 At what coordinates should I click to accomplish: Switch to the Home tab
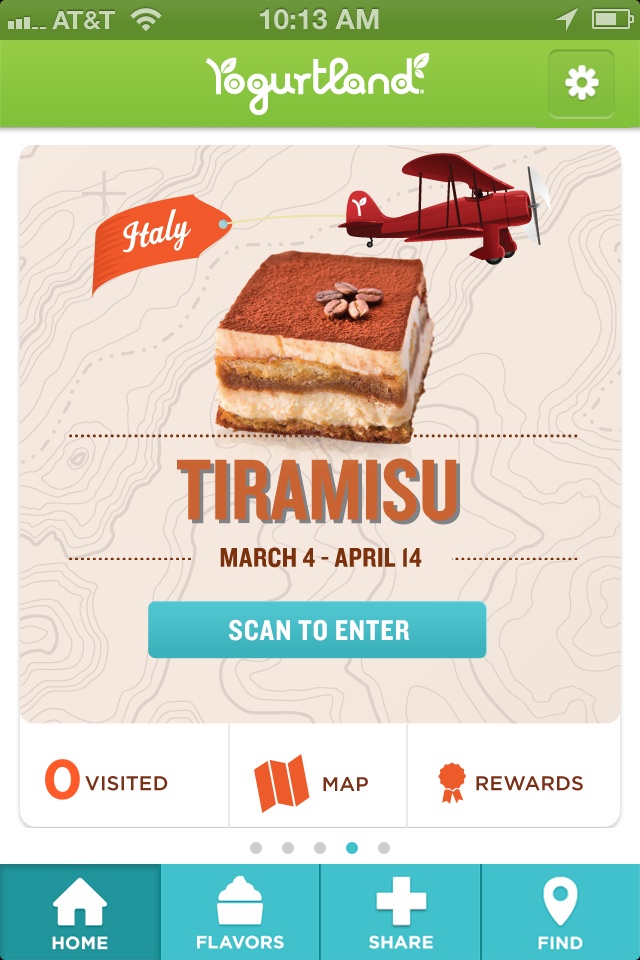(80, 912)
